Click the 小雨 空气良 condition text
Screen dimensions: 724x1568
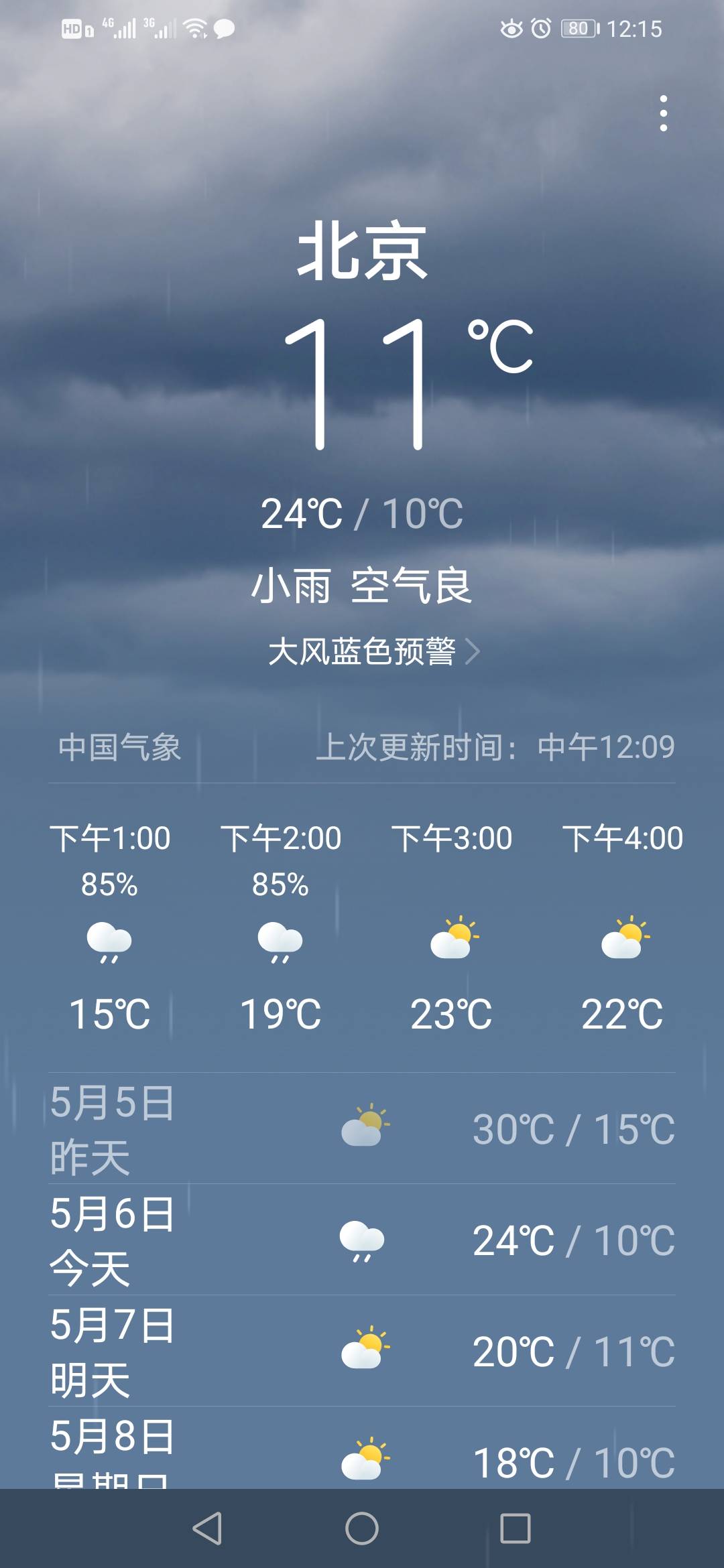[x=362, y=586]
